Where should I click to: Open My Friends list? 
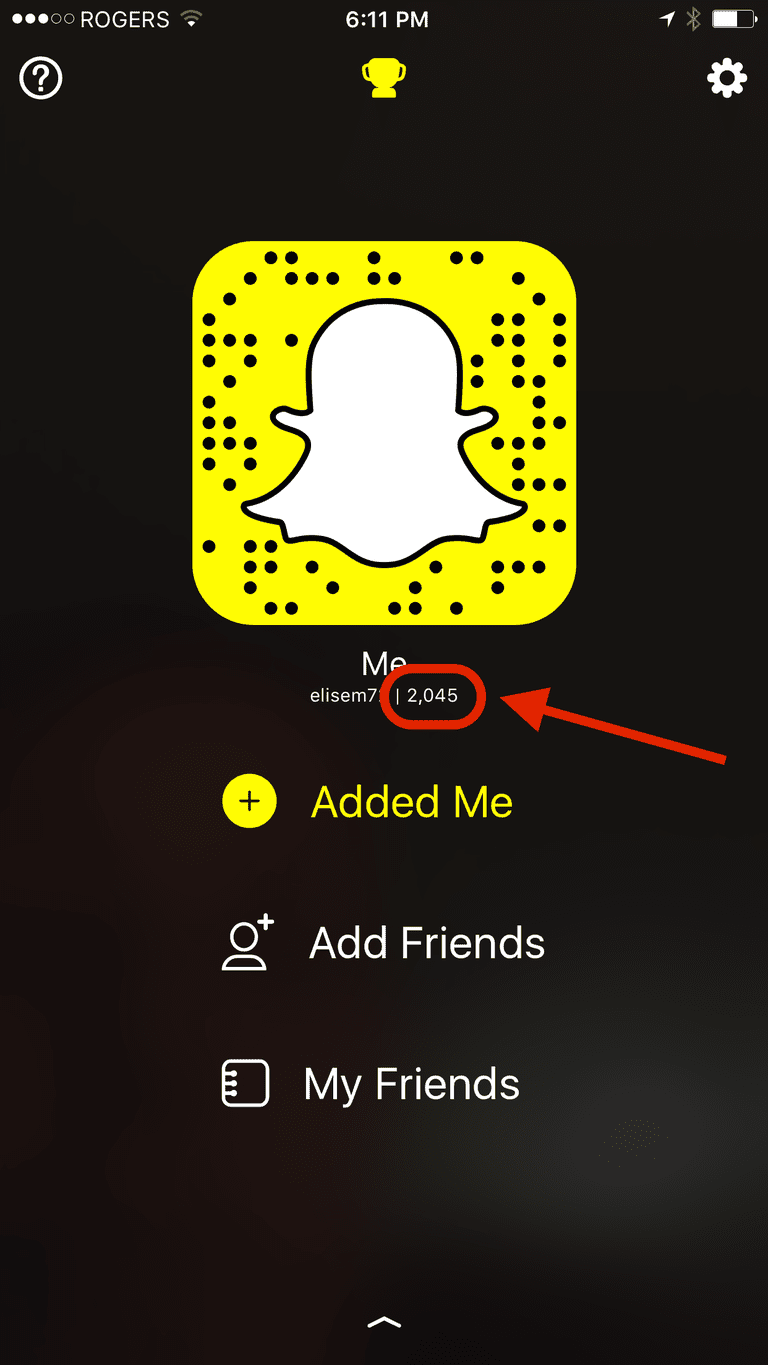coord(370,1084)
